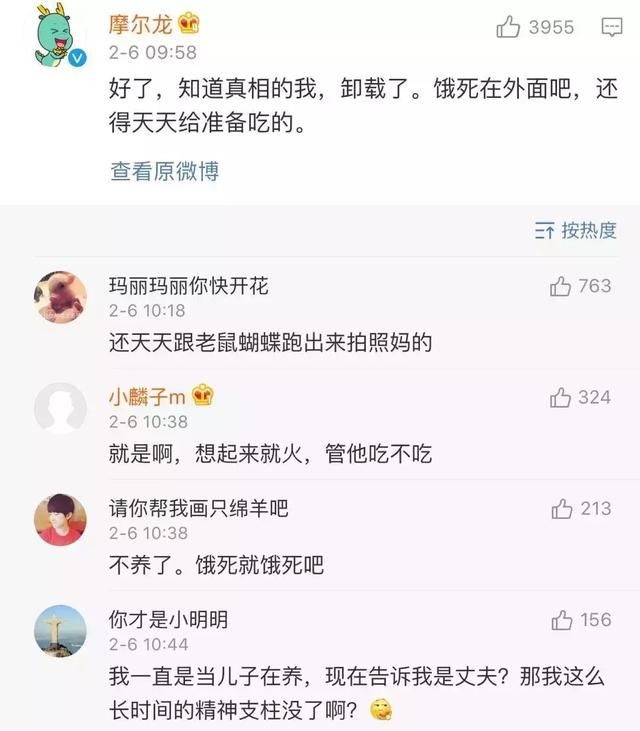640x731 pixels.
Task: Tap the 摩尔龙 username
Action: [140, 24]
